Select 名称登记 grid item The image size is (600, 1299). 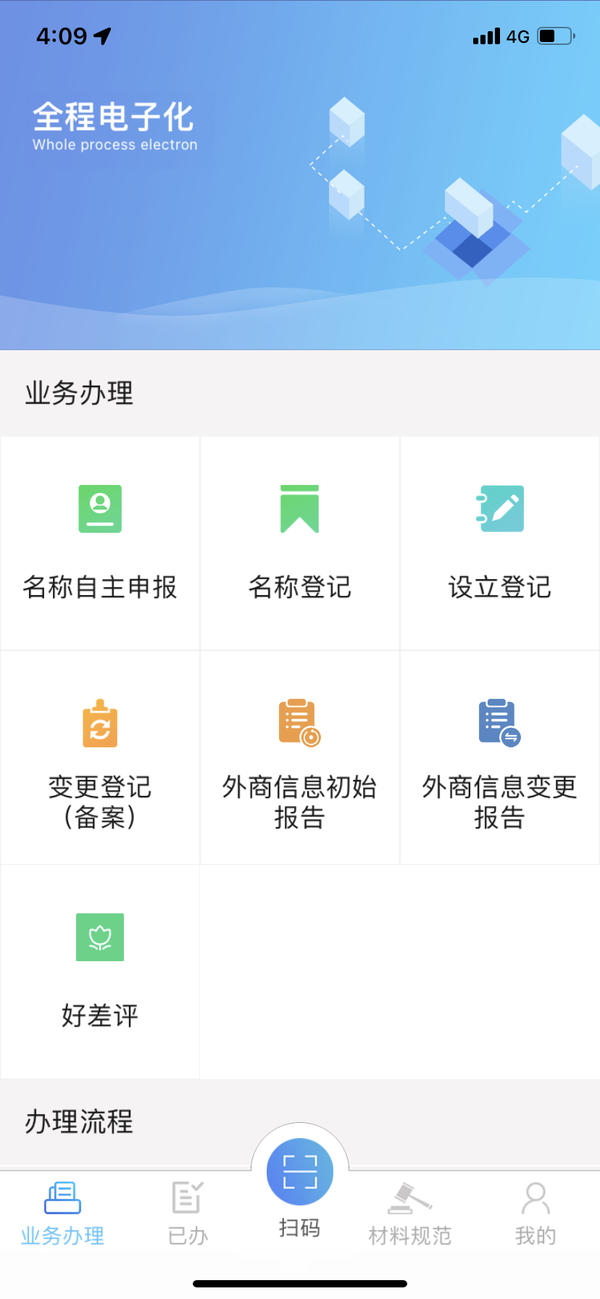(300, 543)
